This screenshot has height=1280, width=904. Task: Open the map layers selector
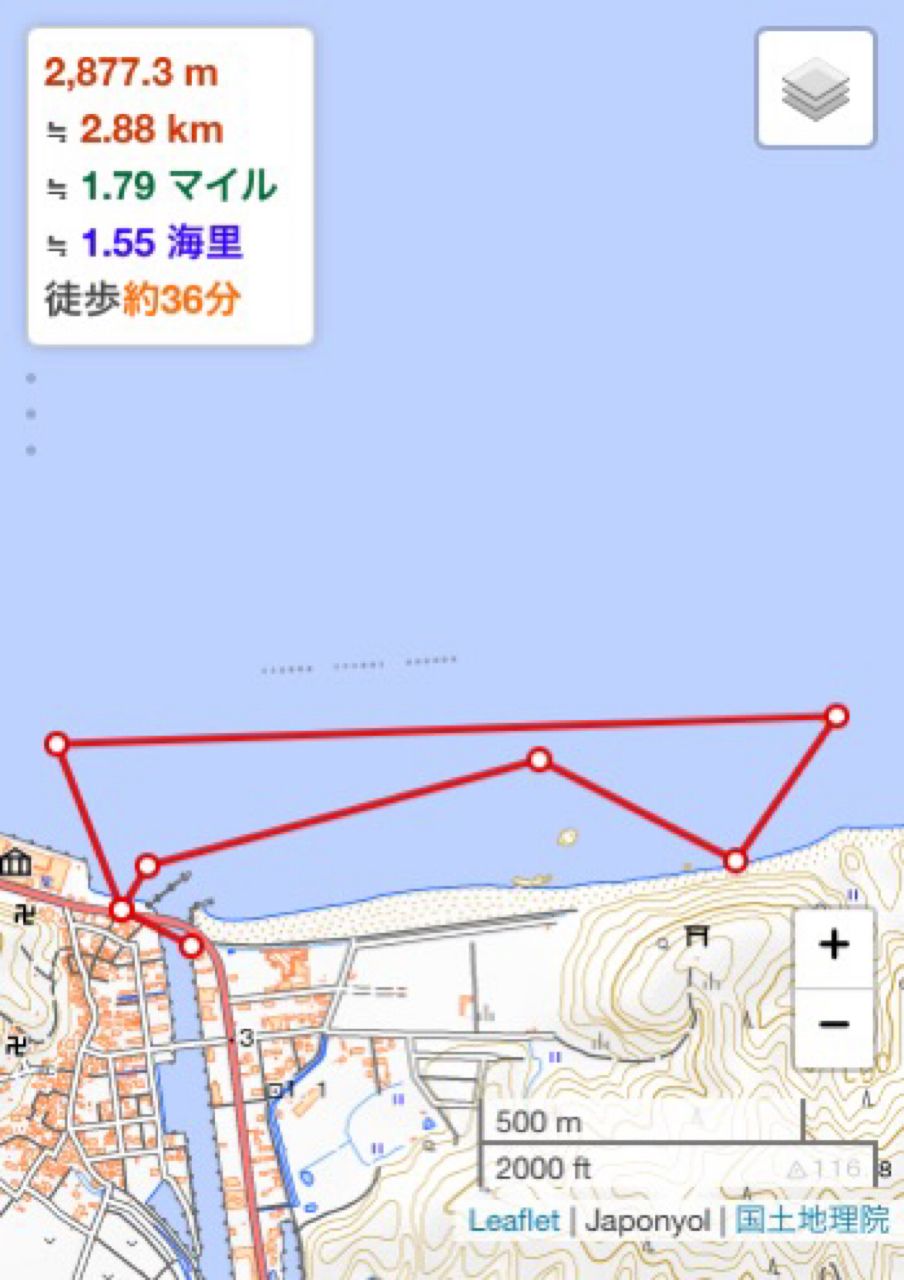[815, 88]
